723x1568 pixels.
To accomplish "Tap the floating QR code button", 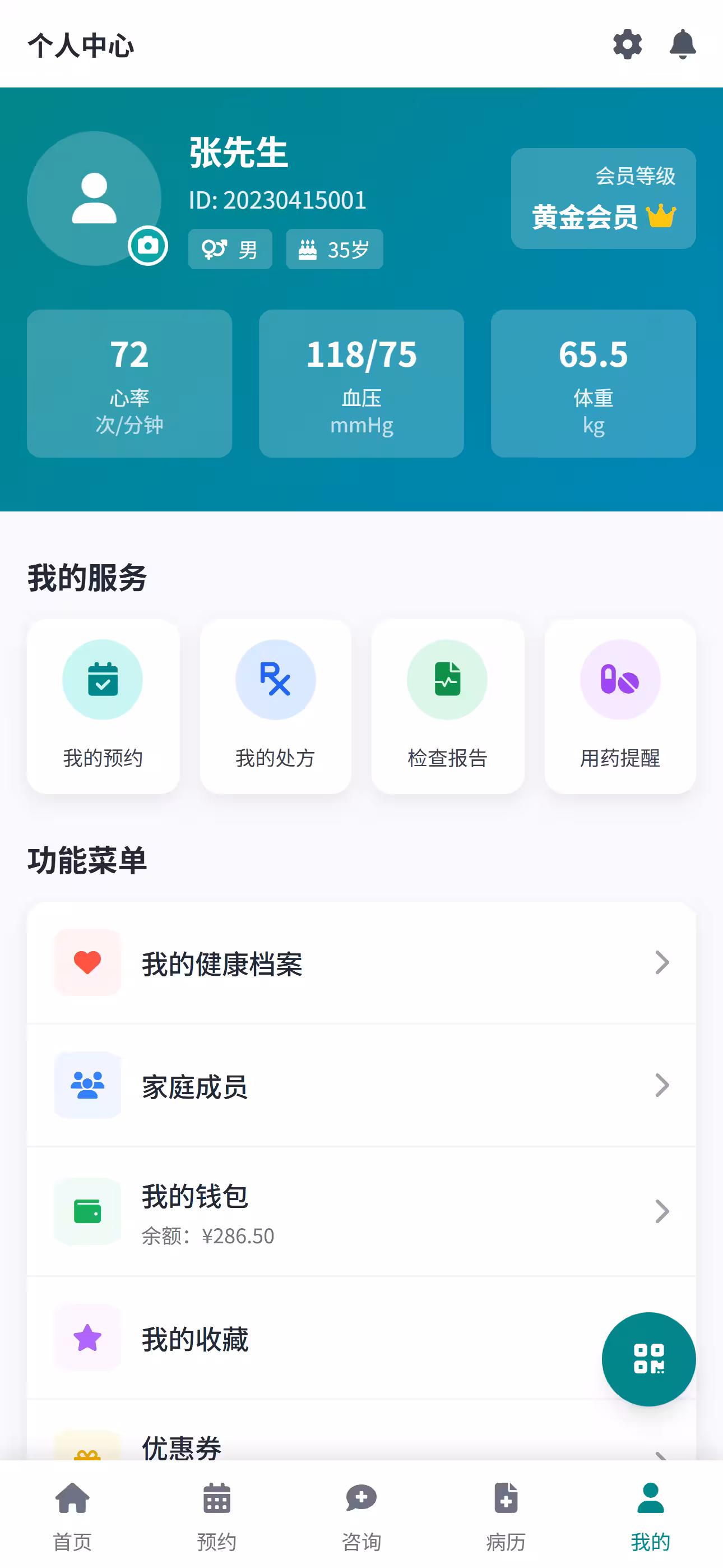I will [648, 1360].
